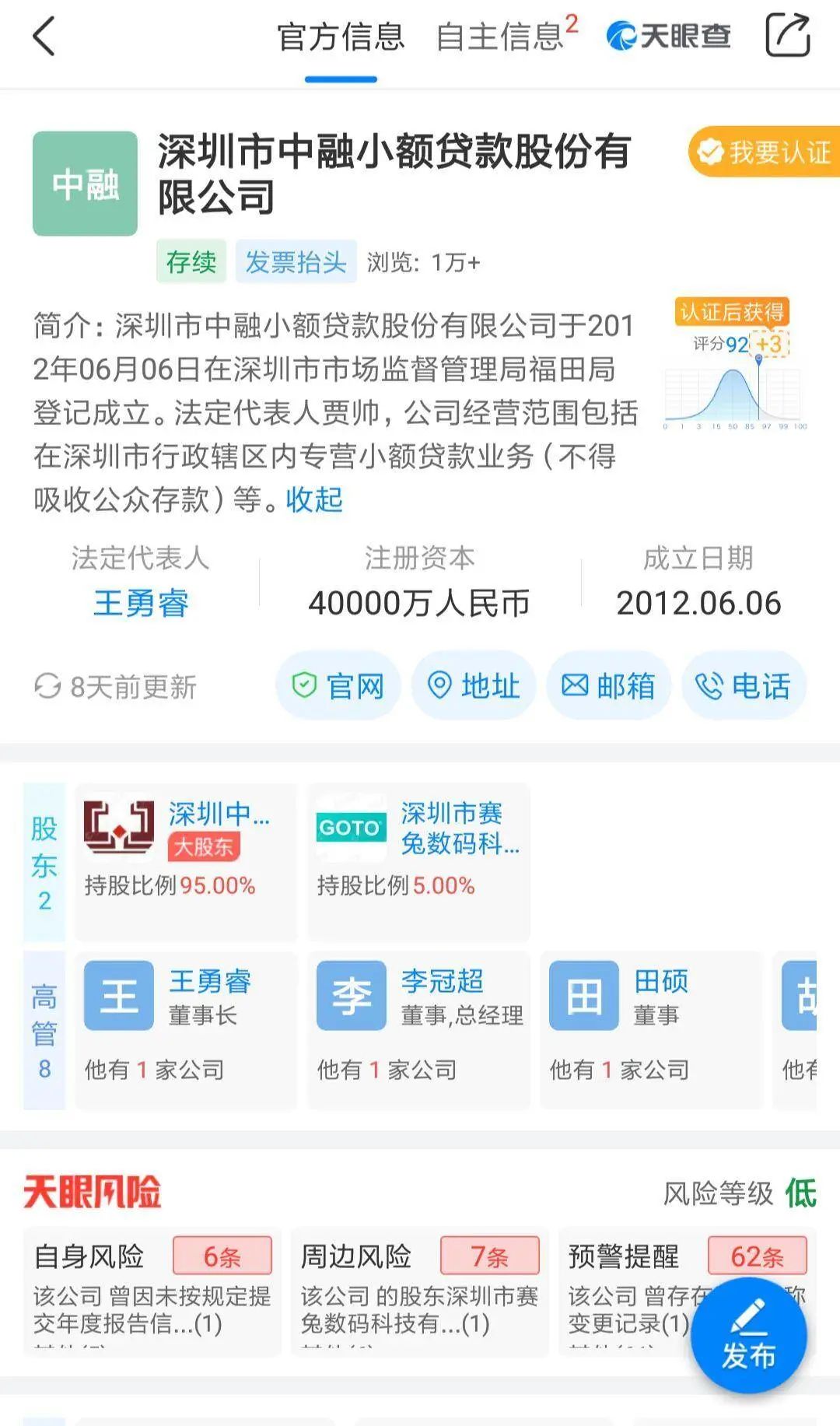Go back using the top arrow
Screen dimensions: 840x1426
44,37
